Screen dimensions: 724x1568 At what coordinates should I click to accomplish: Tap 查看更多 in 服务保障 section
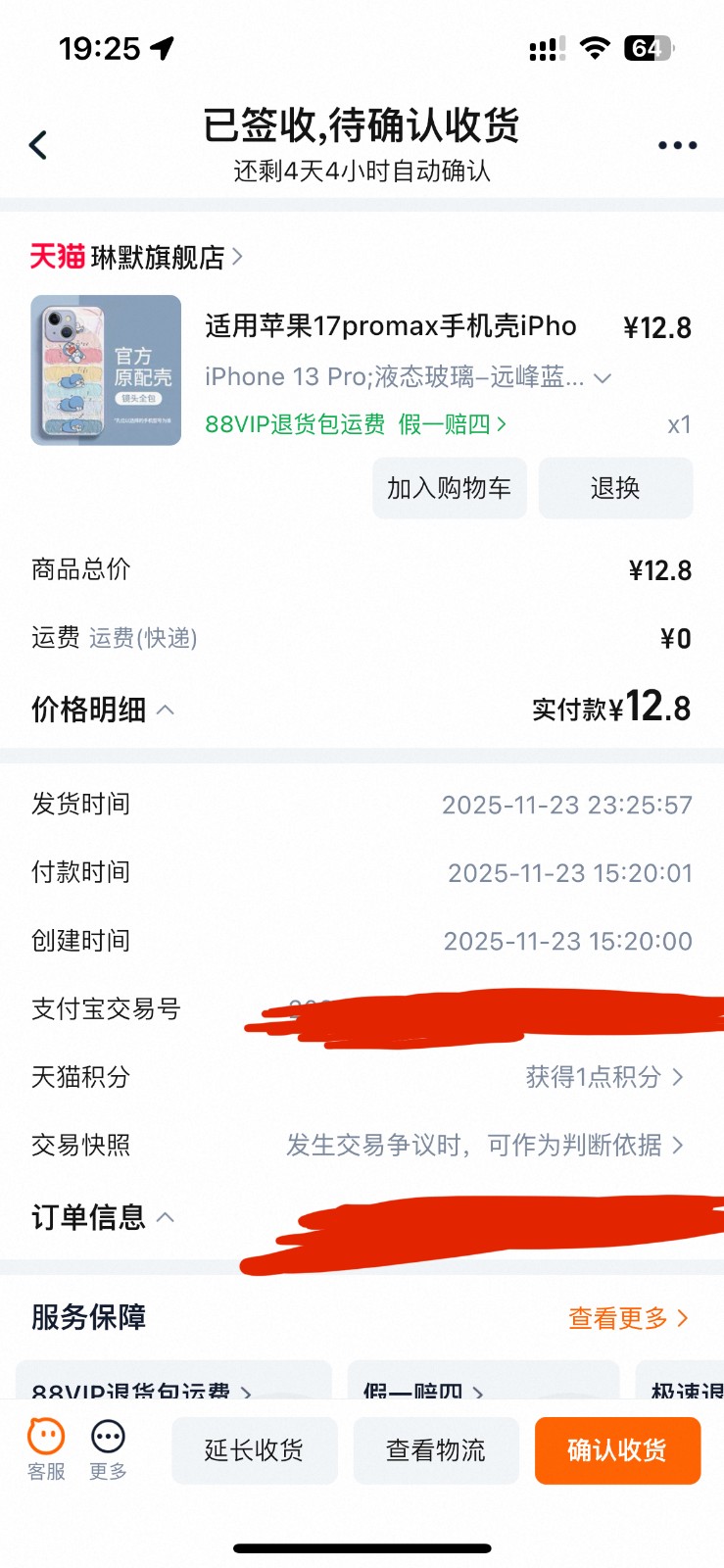[x=628, y=1318]
